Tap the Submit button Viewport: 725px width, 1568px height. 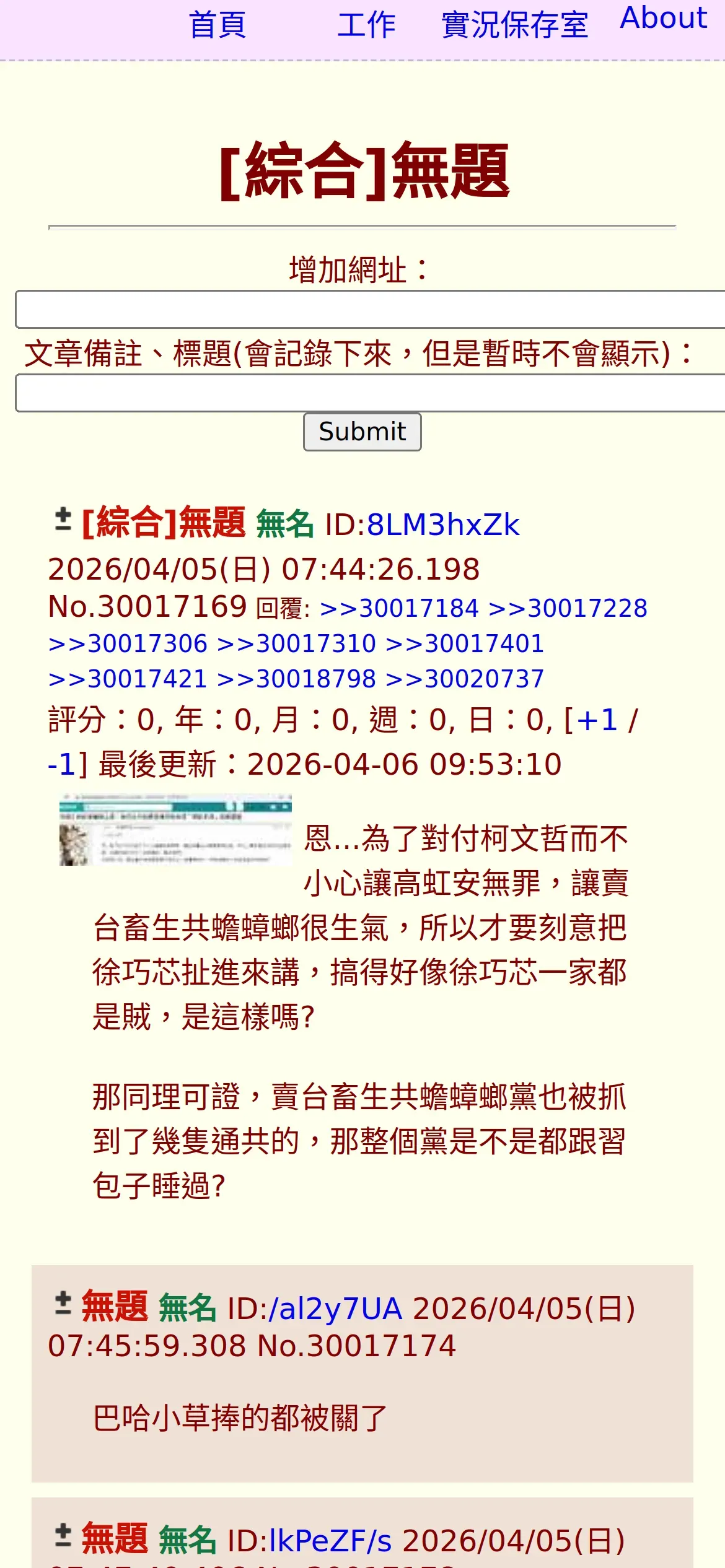click(362, 432)
